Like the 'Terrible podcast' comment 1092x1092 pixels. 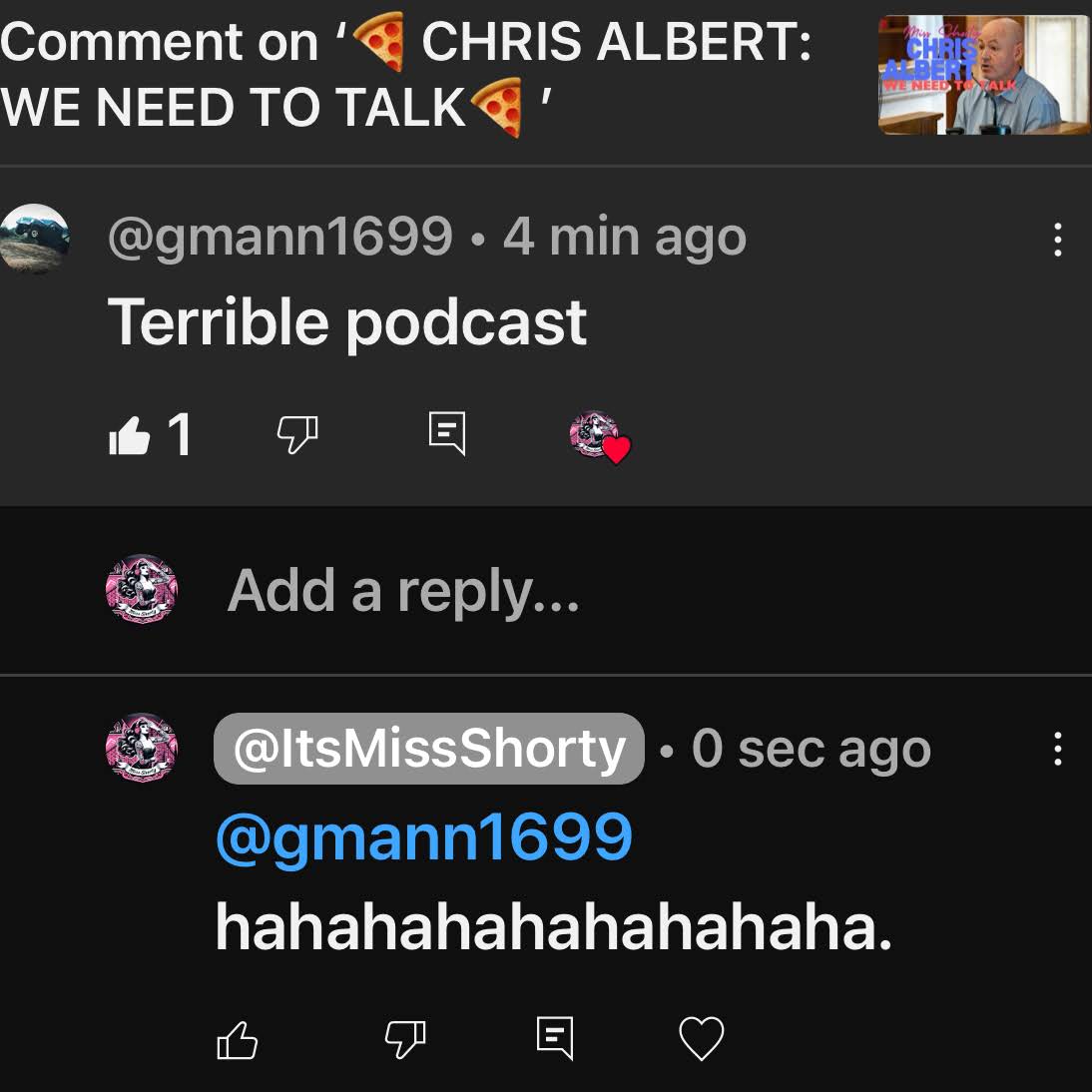point(130,435)
